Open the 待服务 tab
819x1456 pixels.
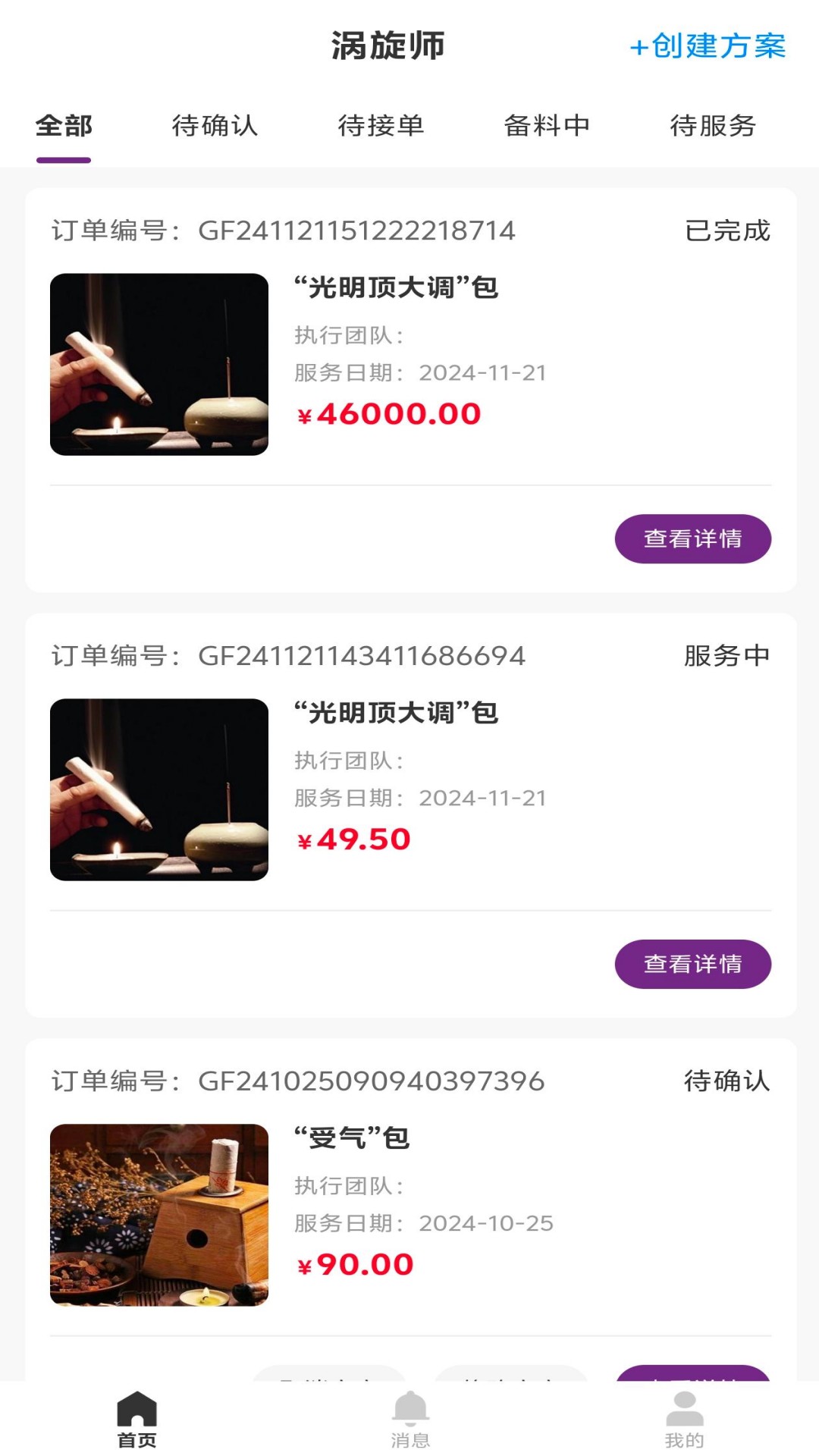[x=713, y=127]
